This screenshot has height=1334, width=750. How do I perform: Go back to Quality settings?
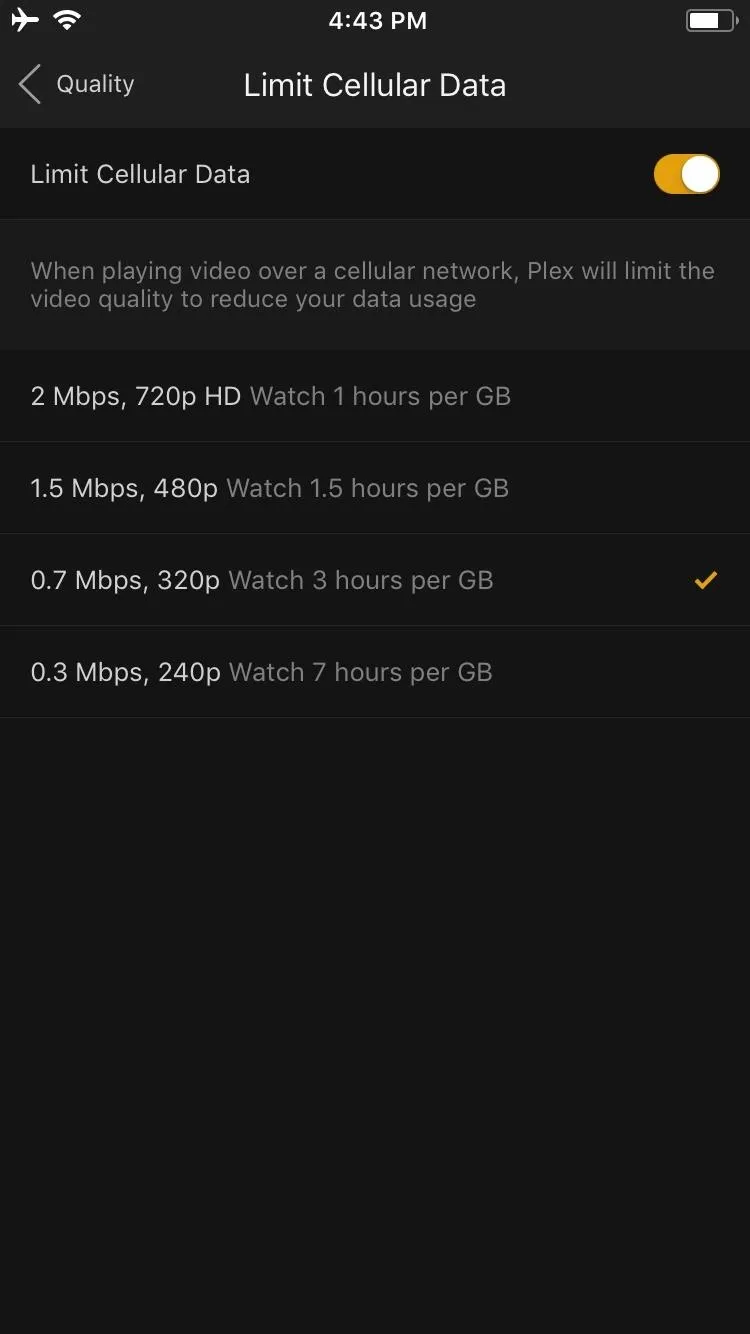click(x=76, y=85)
